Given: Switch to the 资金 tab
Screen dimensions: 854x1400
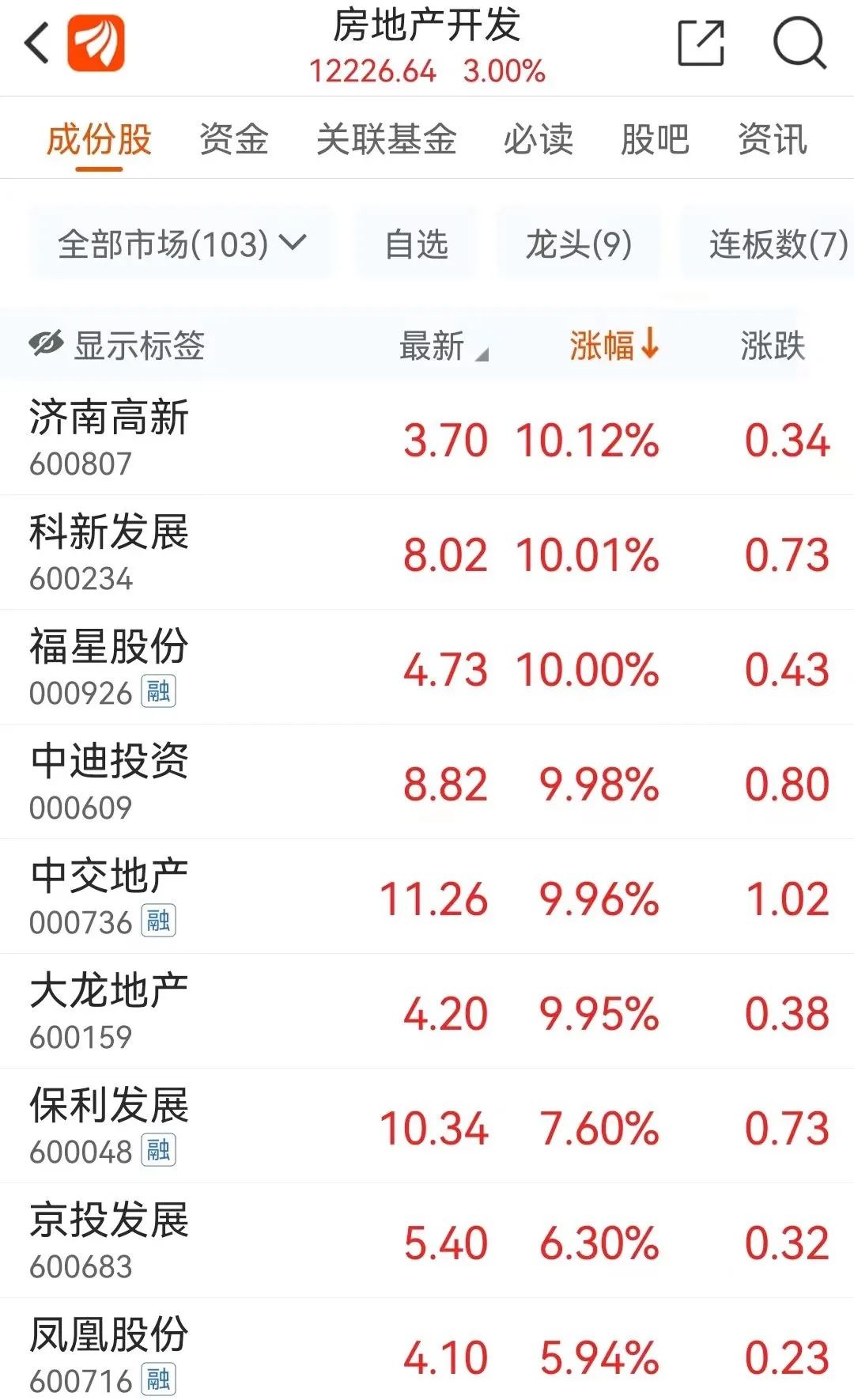Looking at the screenshot, I should click(233, 140).
